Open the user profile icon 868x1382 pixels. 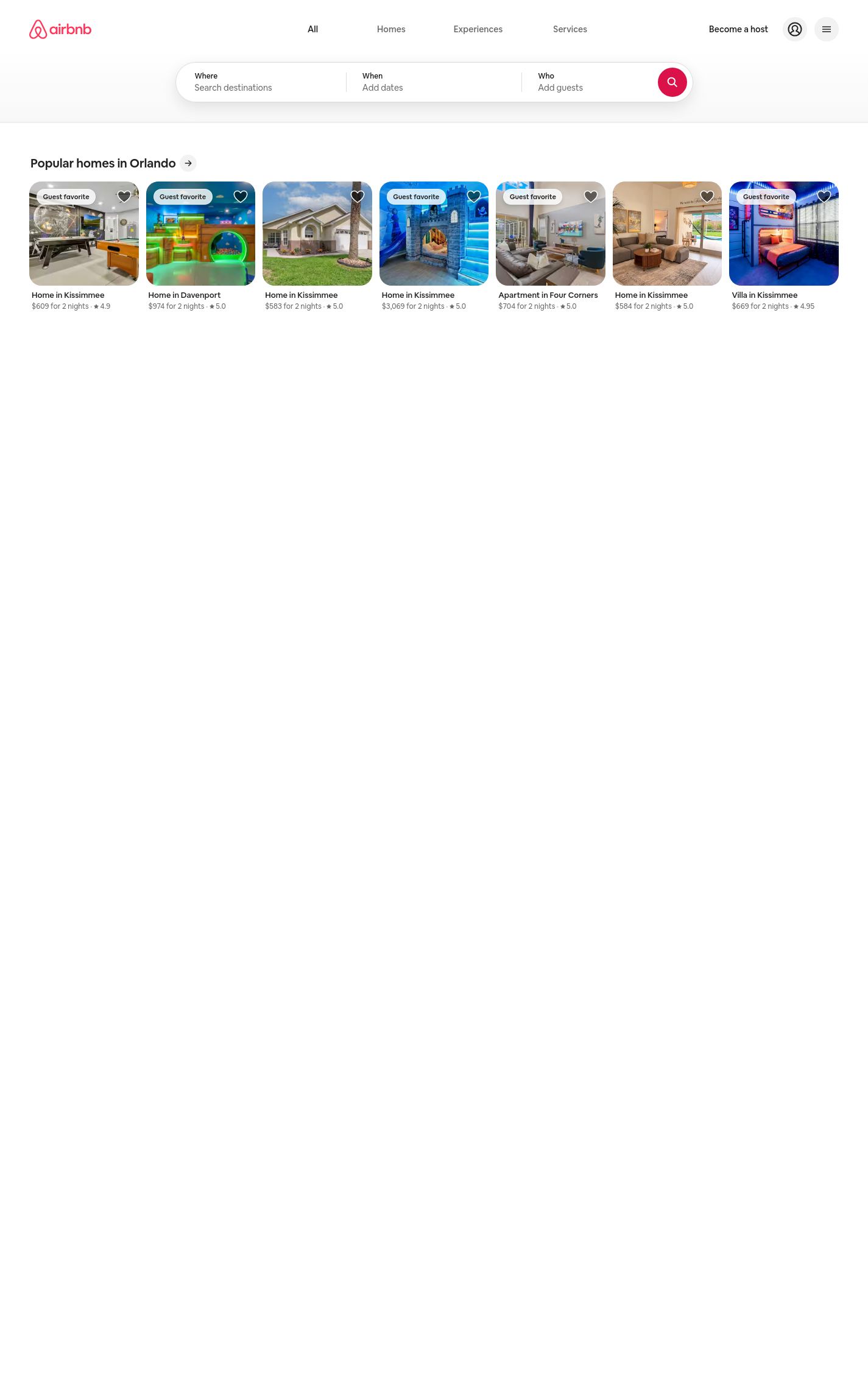pos(794,29)
